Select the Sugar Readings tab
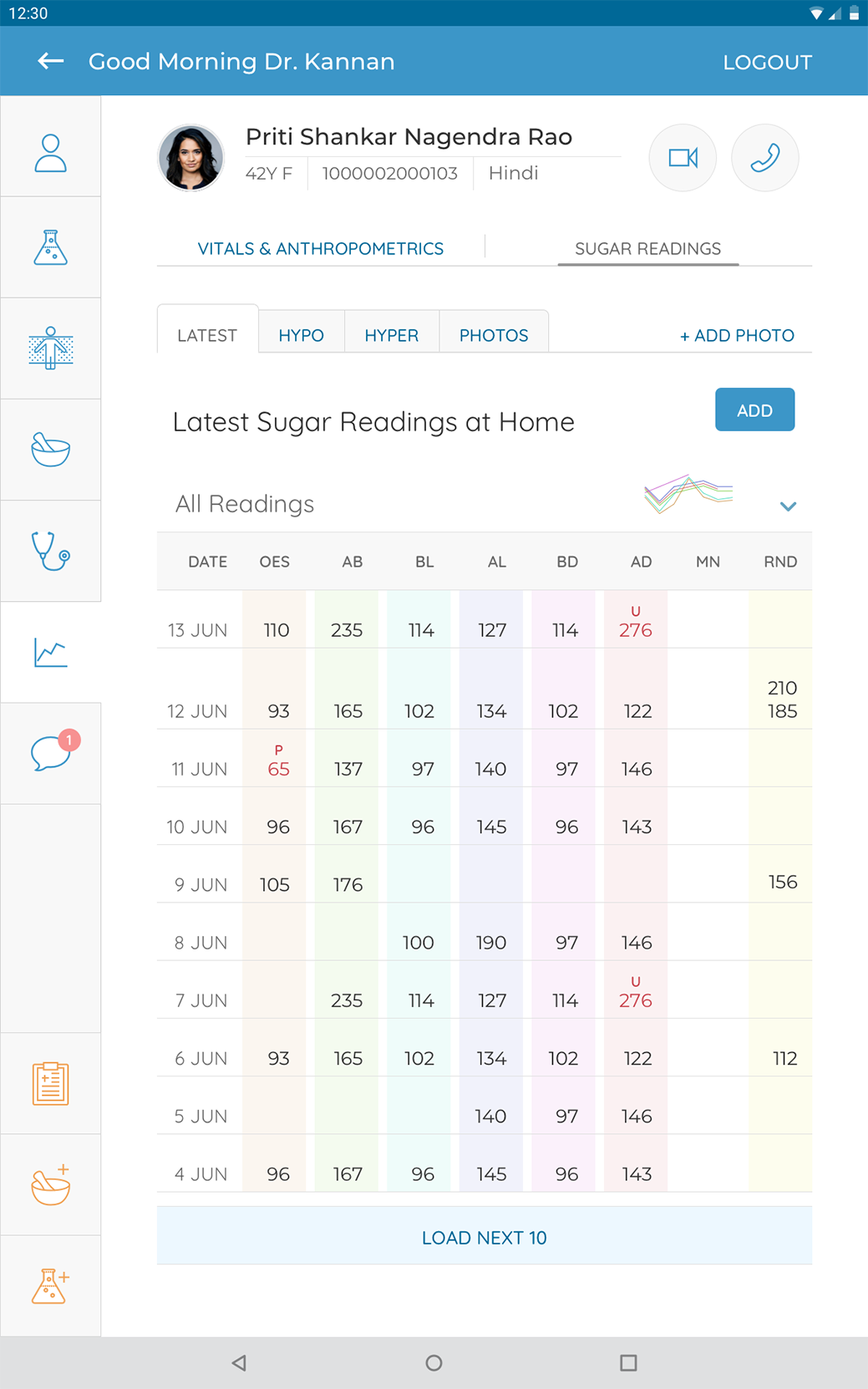Screen dimensions: 868x1389 tap(647, 248)
